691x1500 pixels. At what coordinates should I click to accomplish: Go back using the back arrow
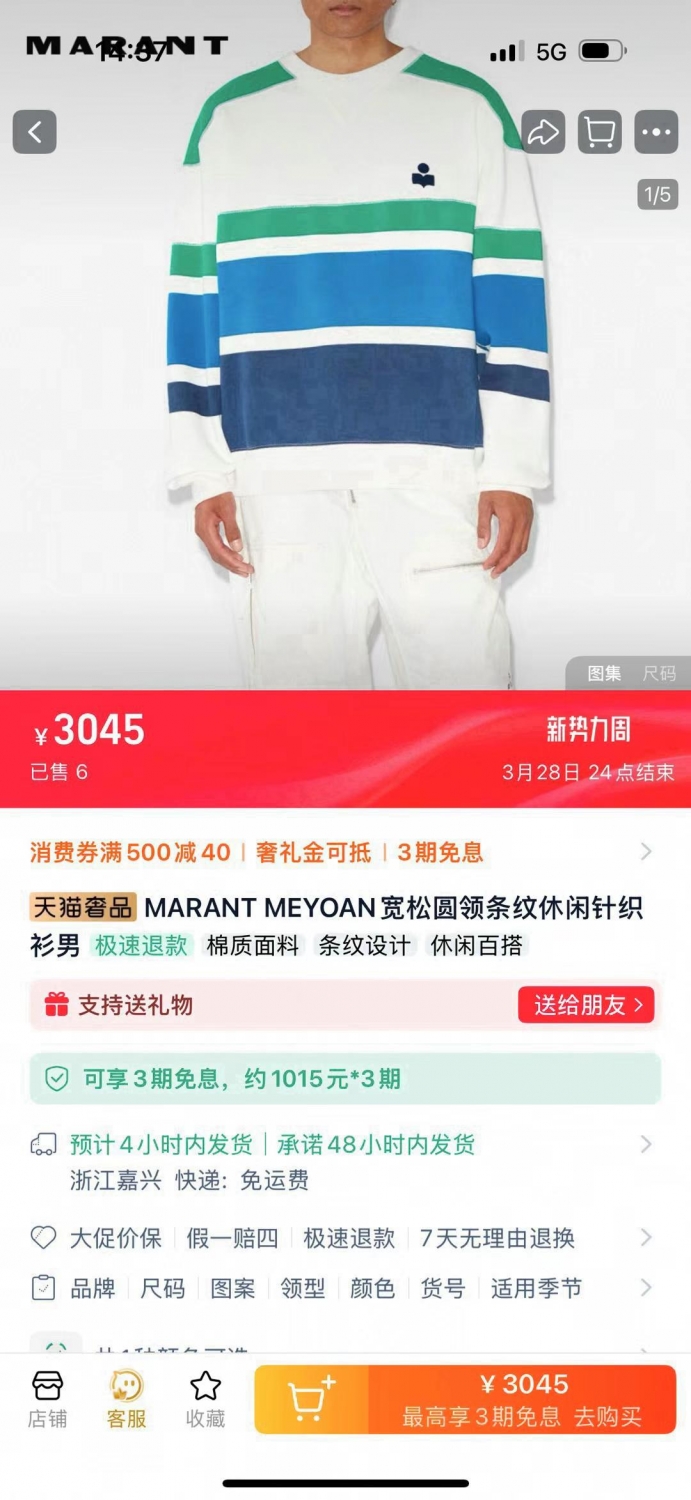(34, 132)
